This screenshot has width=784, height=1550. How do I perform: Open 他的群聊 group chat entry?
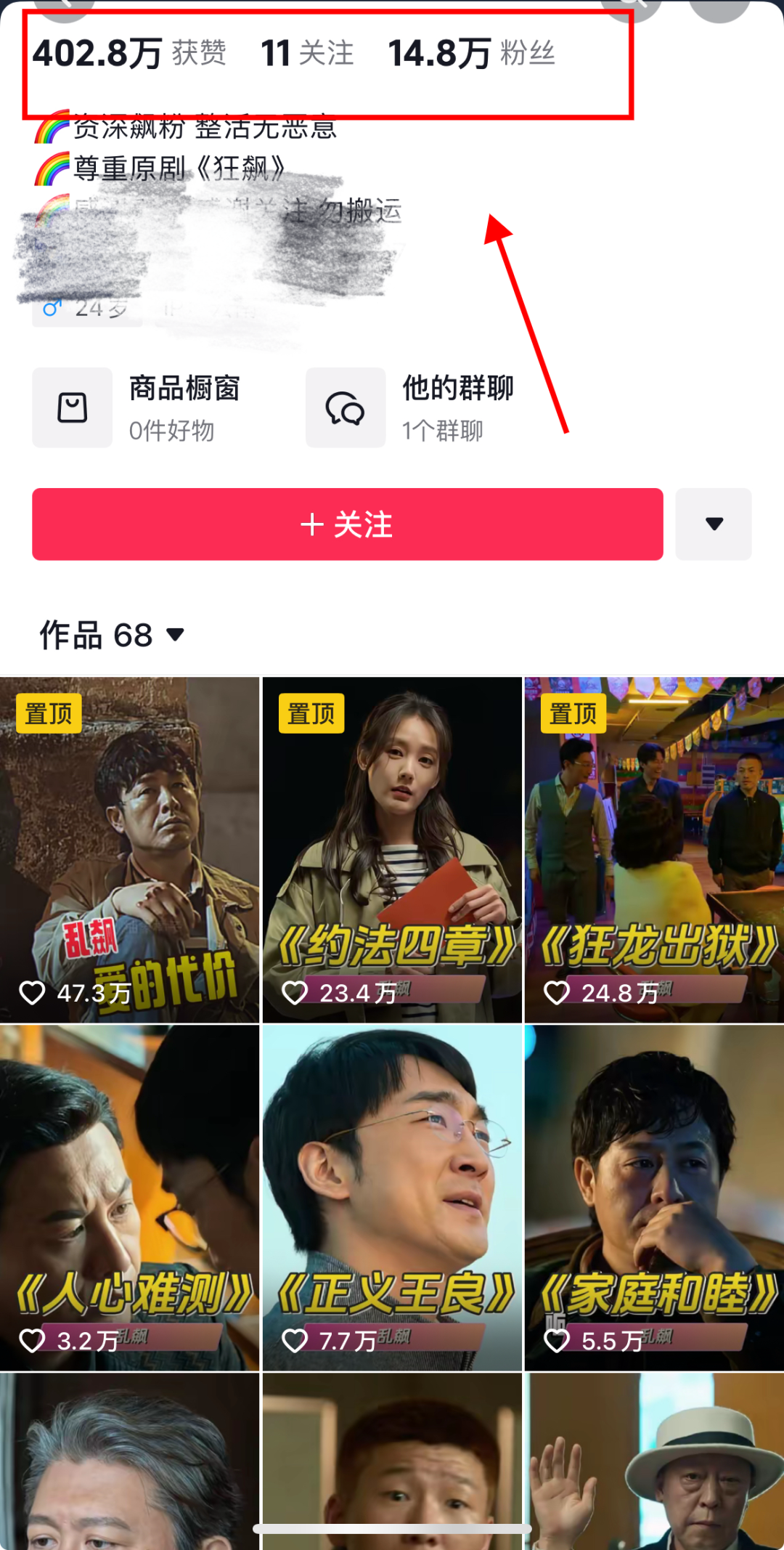[x=411, y=407]
